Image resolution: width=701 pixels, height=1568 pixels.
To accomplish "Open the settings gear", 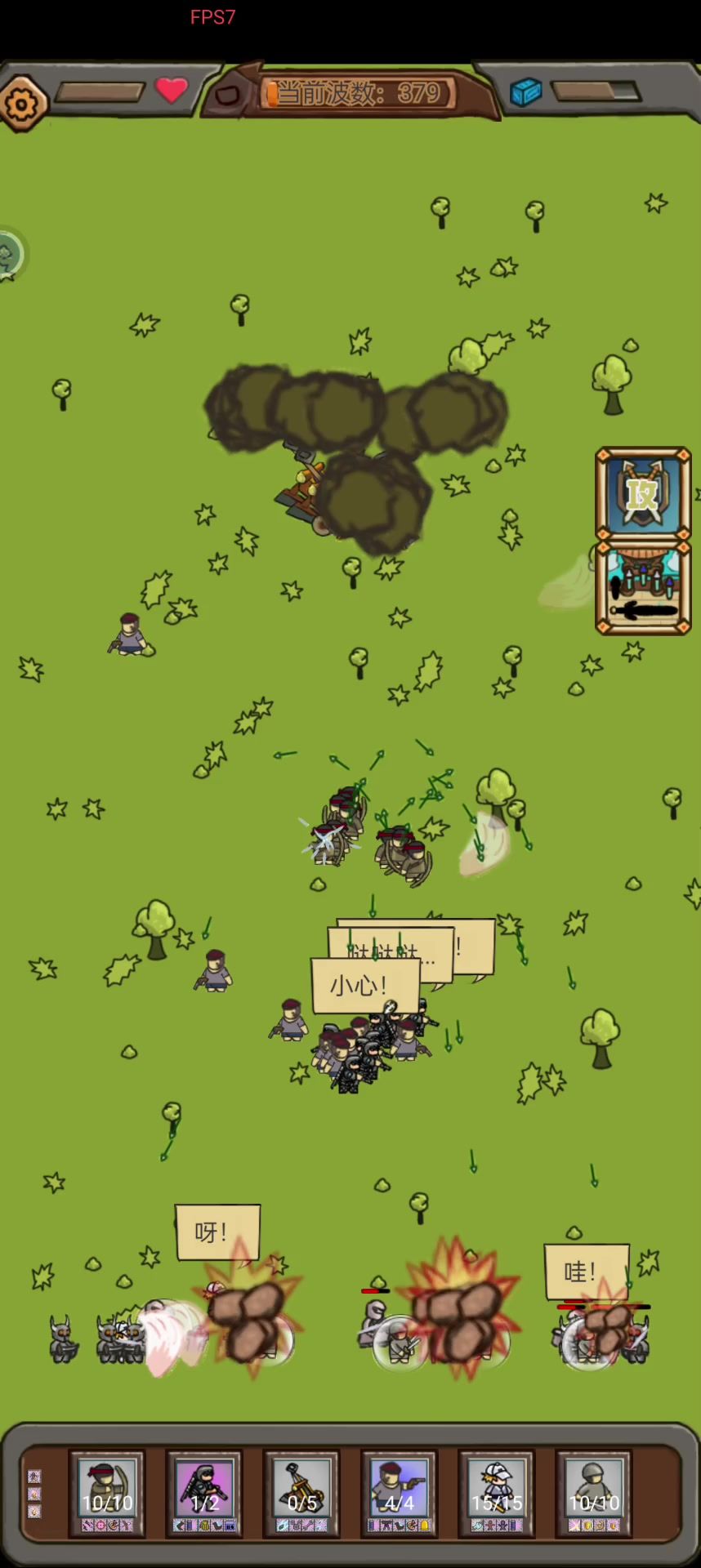I will [x=22, y=104].
